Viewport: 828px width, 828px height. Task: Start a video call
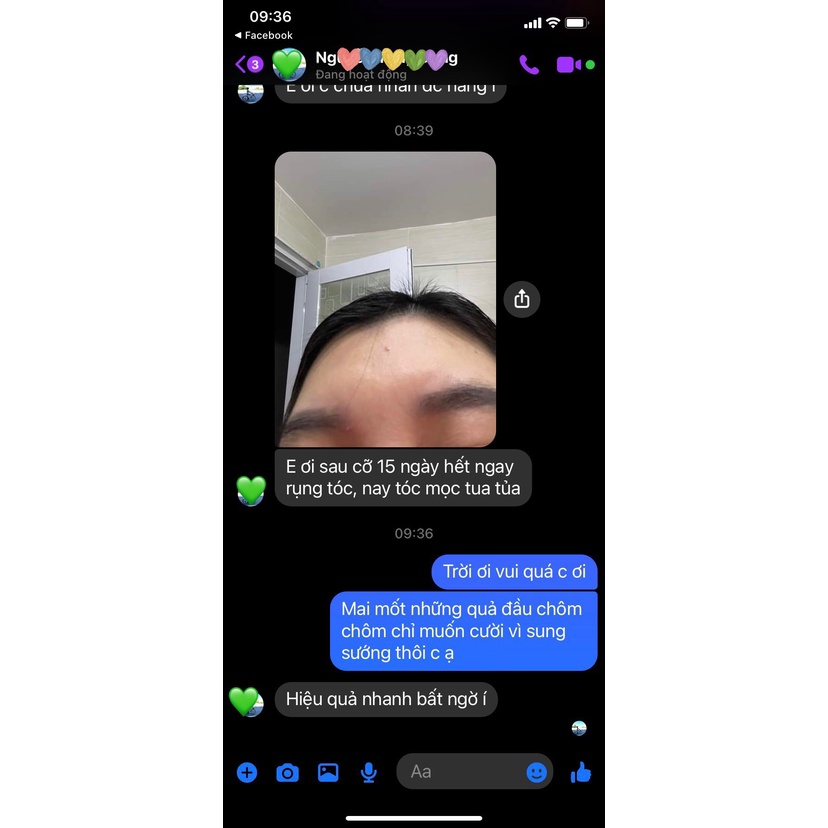[568, 65]
